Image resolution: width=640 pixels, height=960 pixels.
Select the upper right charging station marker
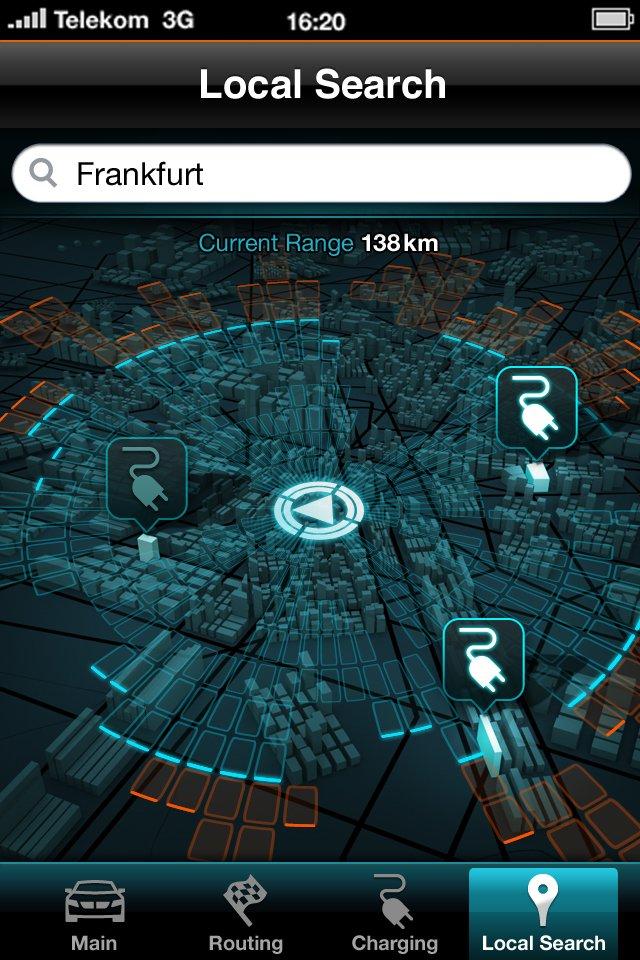click(x=537, y=408)
